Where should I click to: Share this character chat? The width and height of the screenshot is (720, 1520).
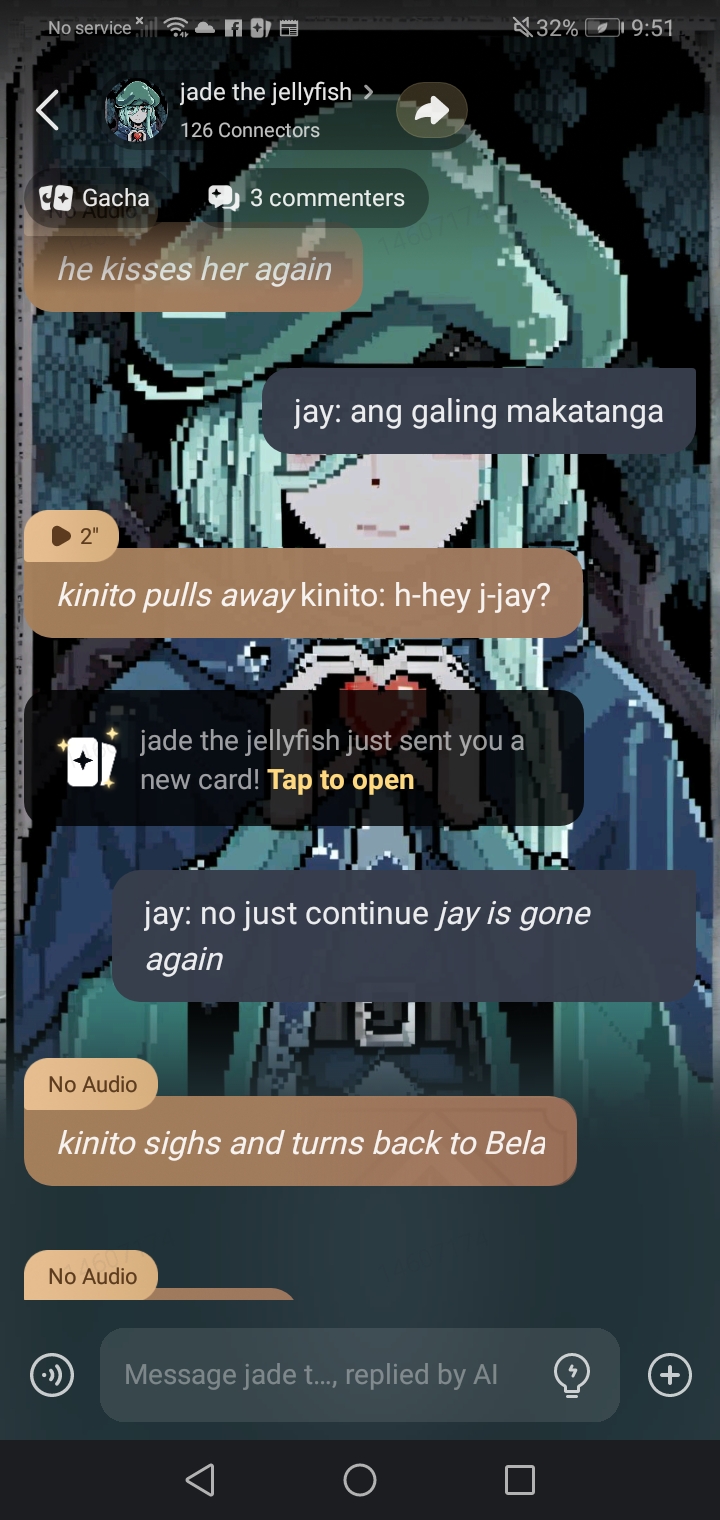coord(431,111)
